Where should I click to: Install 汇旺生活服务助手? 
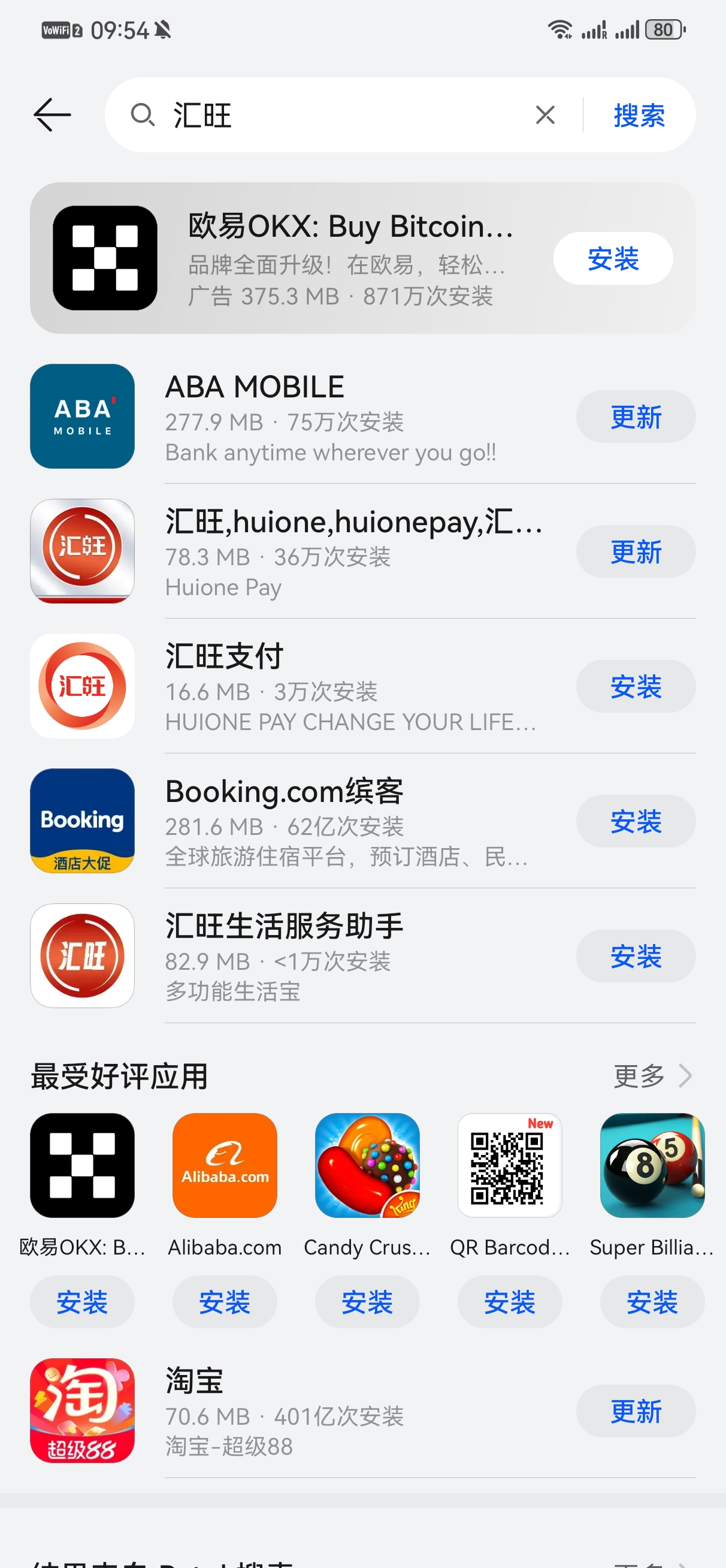pyautogui.click(x=636, y=956)
